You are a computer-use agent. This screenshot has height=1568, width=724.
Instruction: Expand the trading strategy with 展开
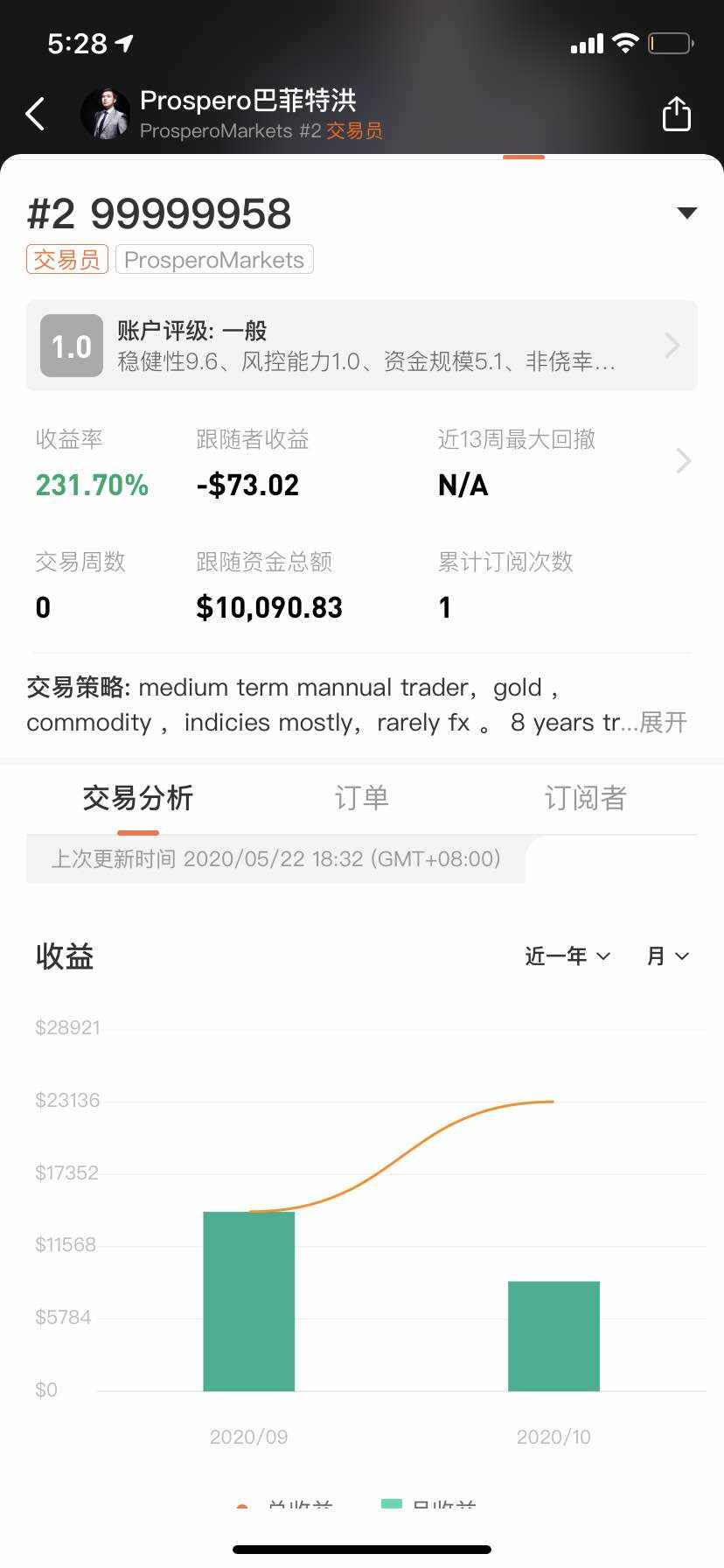pos(663,723)
